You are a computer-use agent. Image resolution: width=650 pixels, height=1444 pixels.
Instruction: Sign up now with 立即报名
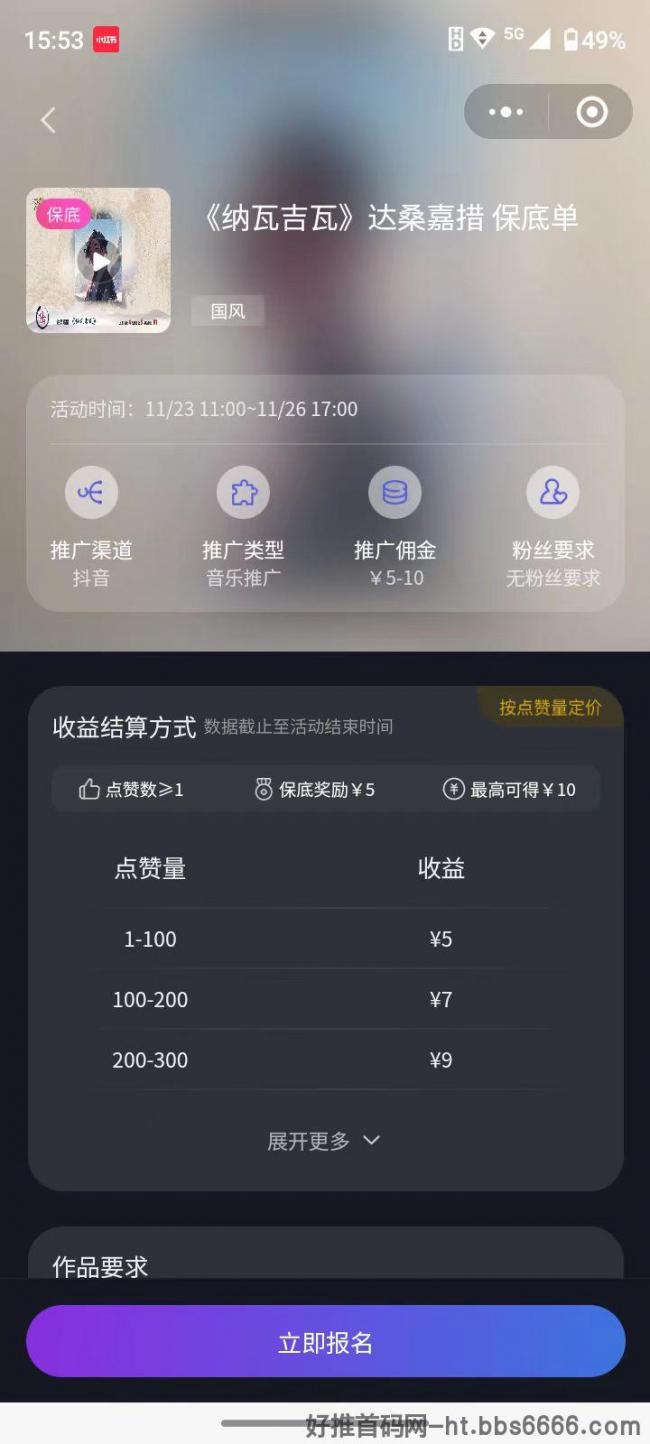coord(325,1342)
